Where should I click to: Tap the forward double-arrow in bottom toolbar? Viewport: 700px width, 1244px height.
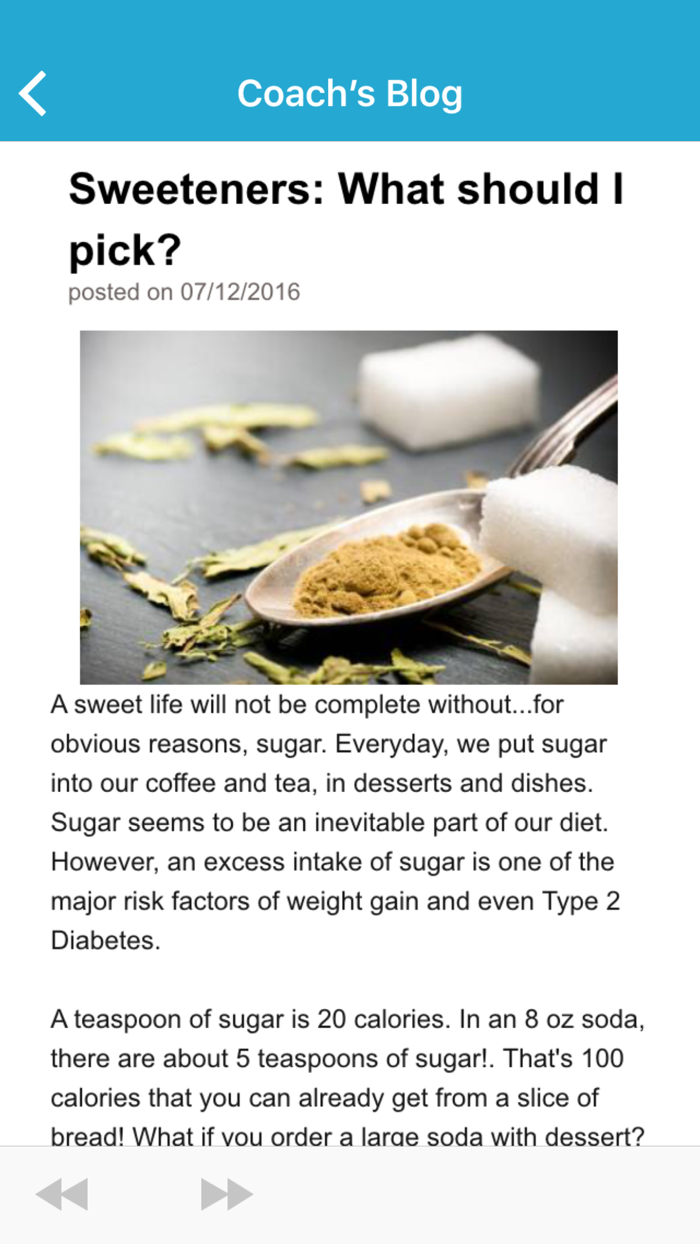(x=227, y=1194)
